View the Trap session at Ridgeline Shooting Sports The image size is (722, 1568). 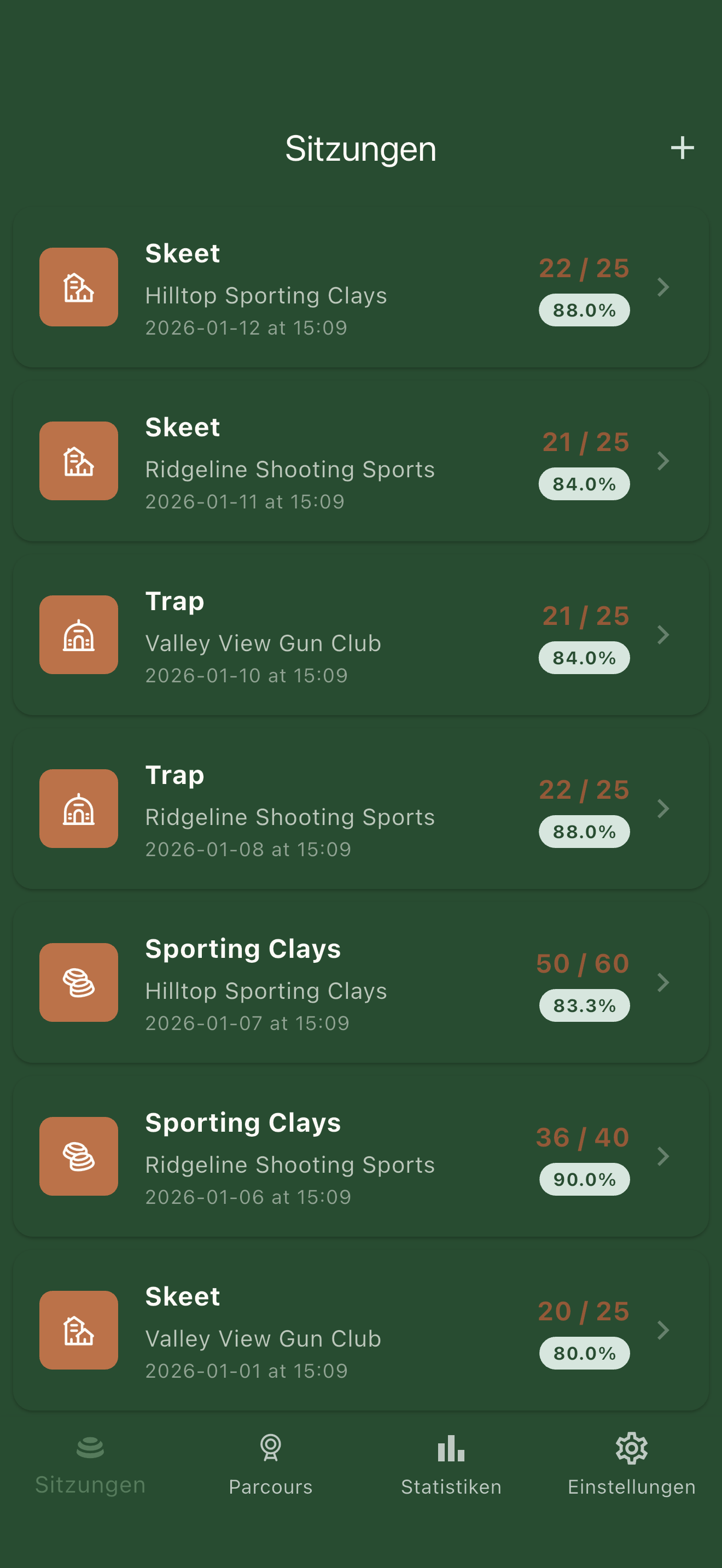(x=360, y=809)
